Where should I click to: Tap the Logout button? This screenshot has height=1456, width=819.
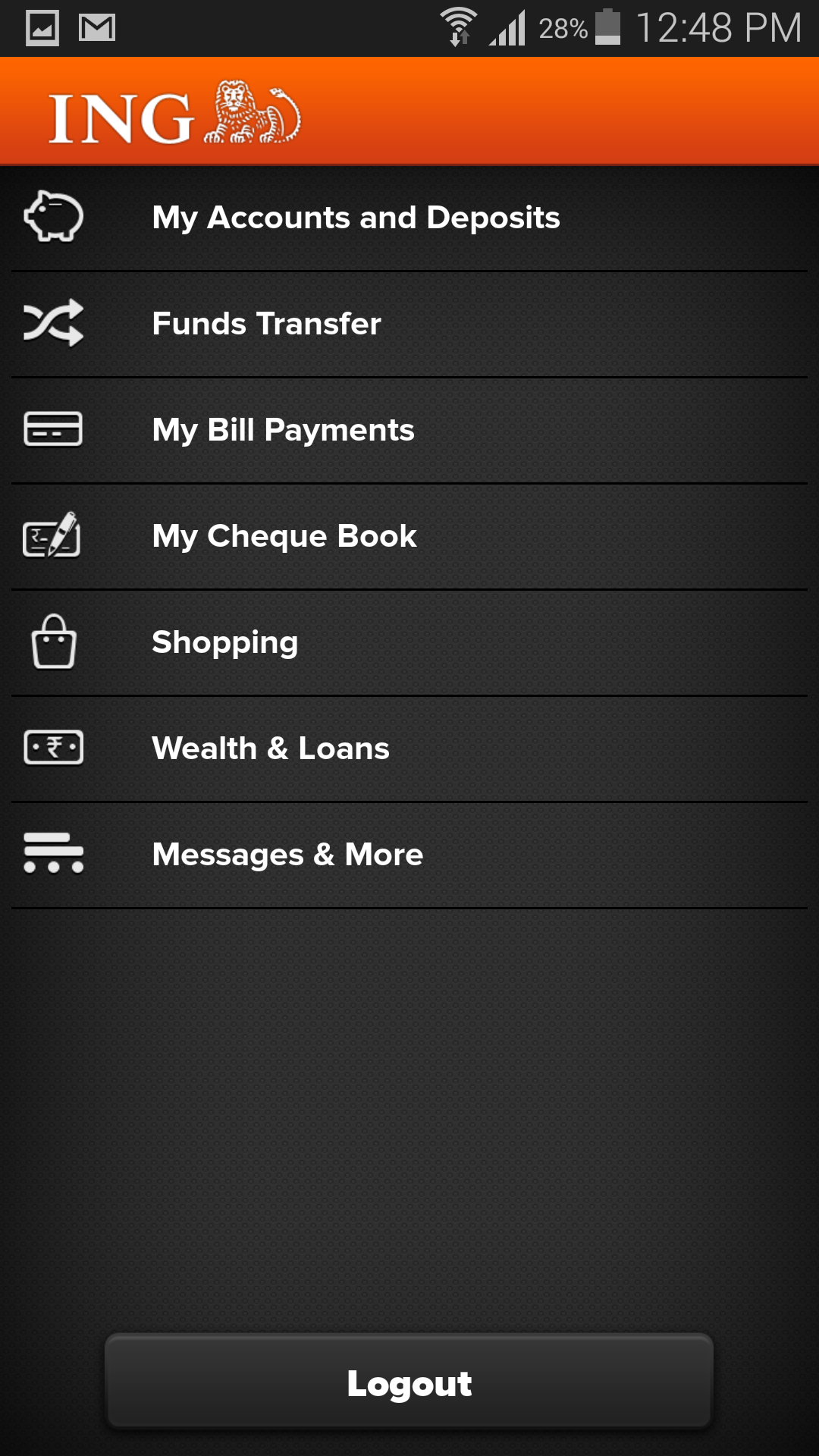[x=409, y=1383]
